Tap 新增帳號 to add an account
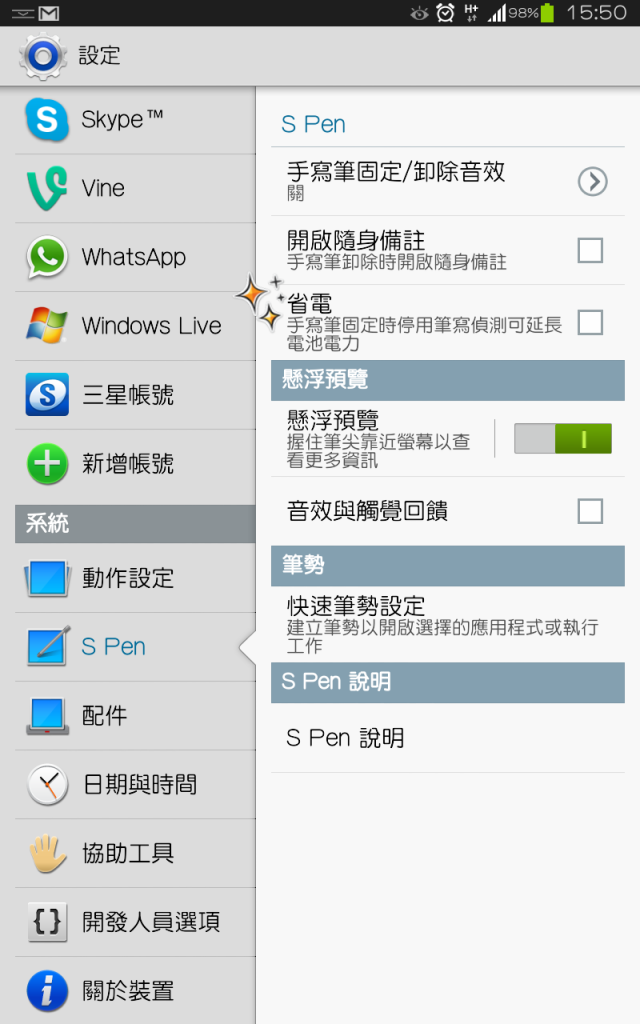 [135, 464]
